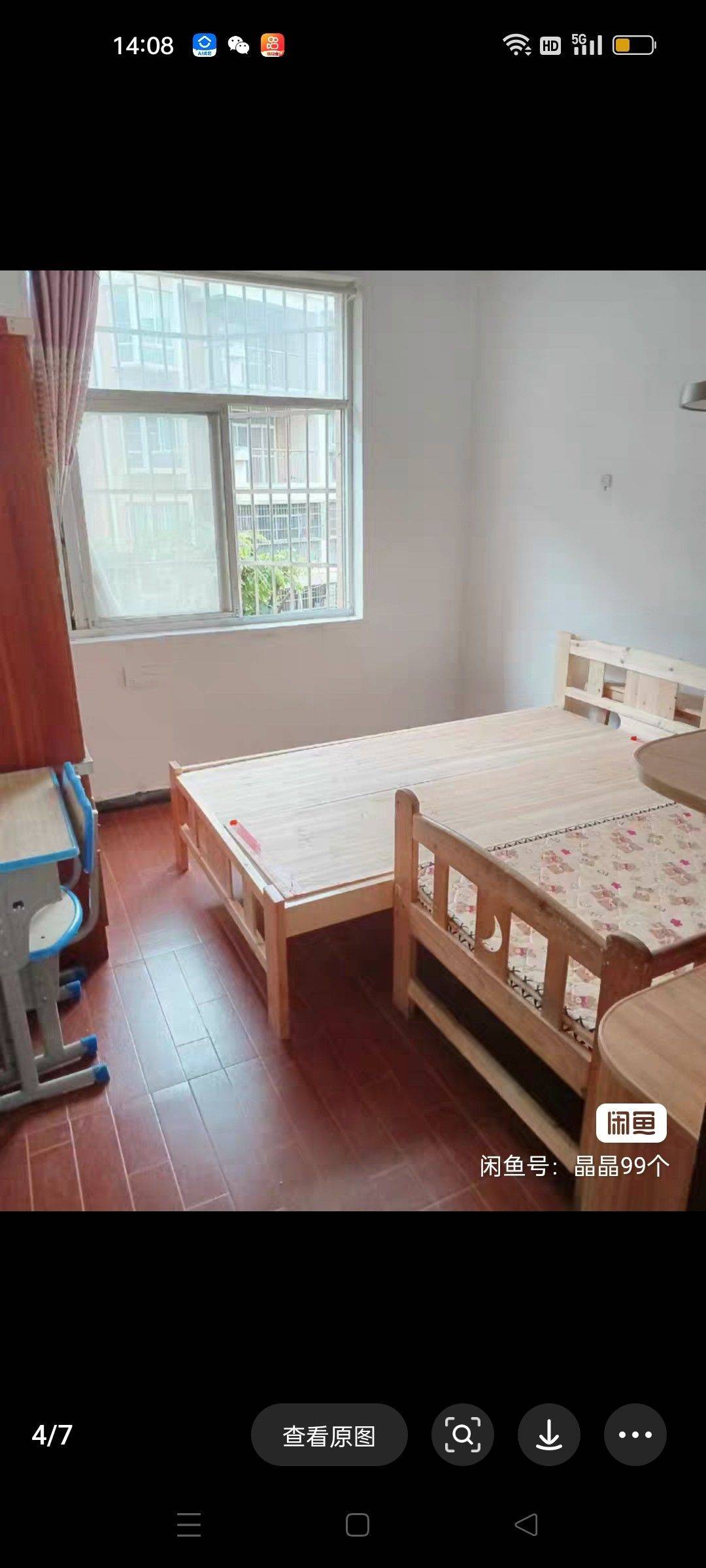Open the three-dot more options menu
The height and width of the screenshot is (1568, 706).
coord(635,1435)
